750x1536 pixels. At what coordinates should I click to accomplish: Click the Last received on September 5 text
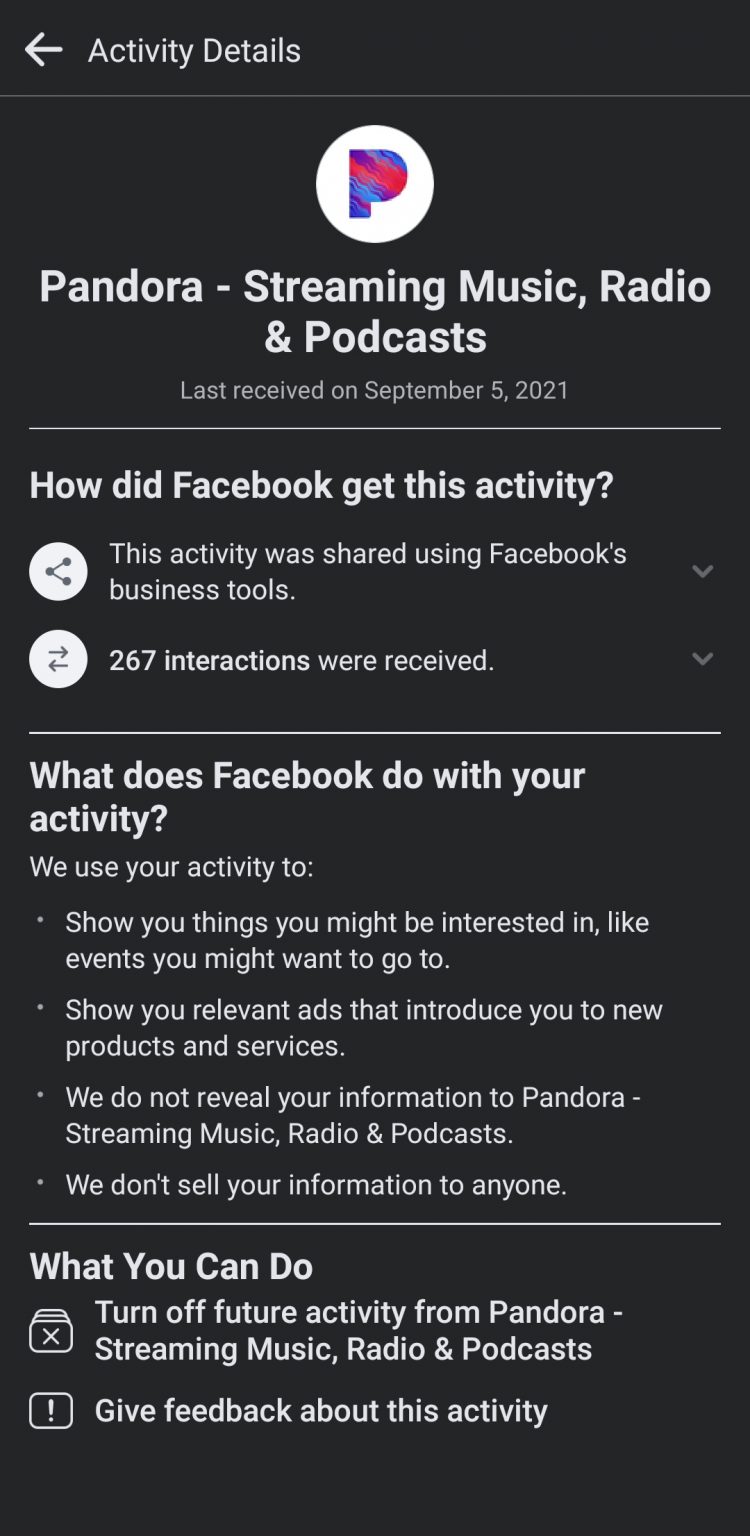click(374, 390)
